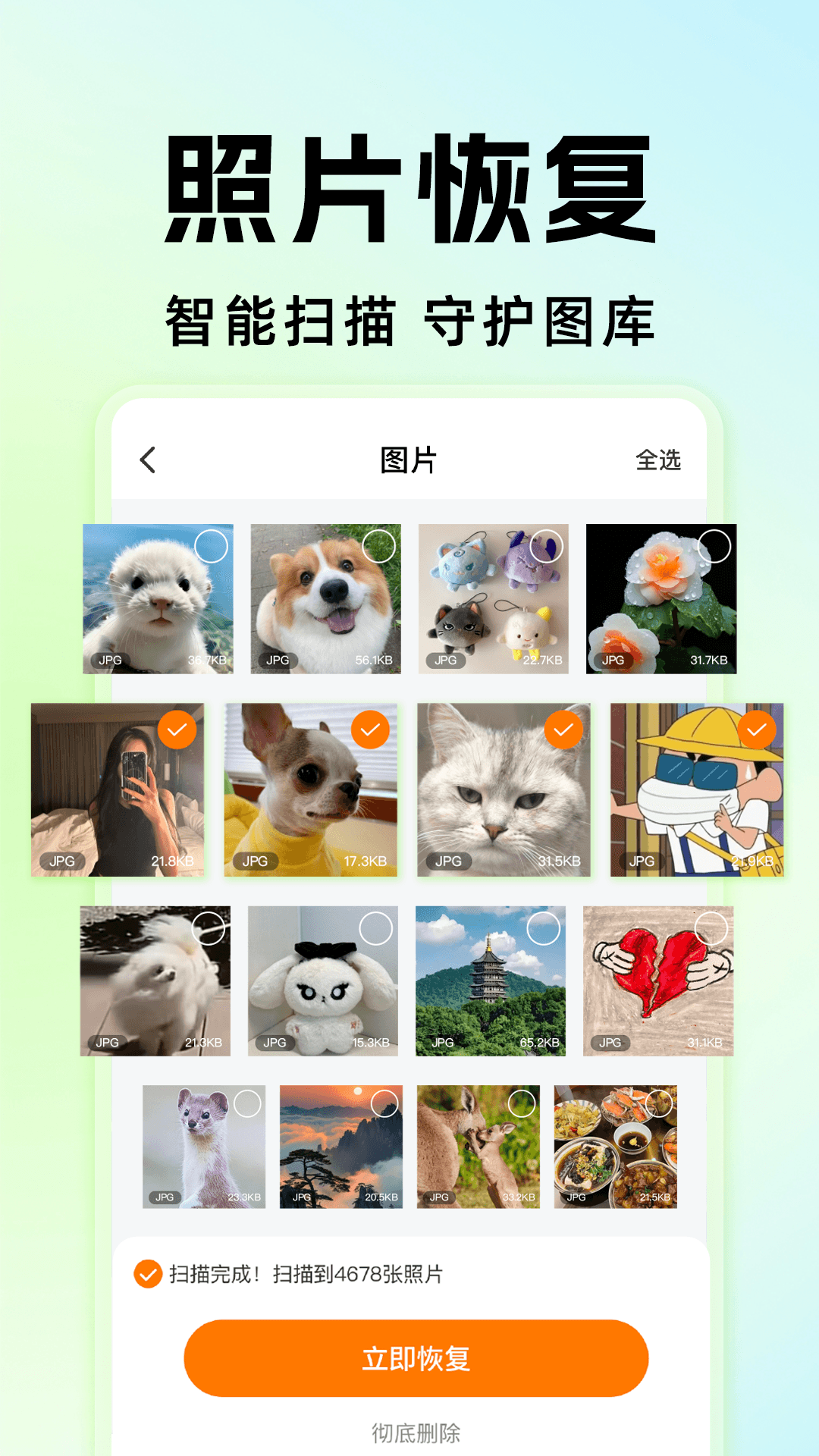Click the JPG badge on the pagoda photo
This screenshot has width=819, height=1456.
tap(442, 1042)
